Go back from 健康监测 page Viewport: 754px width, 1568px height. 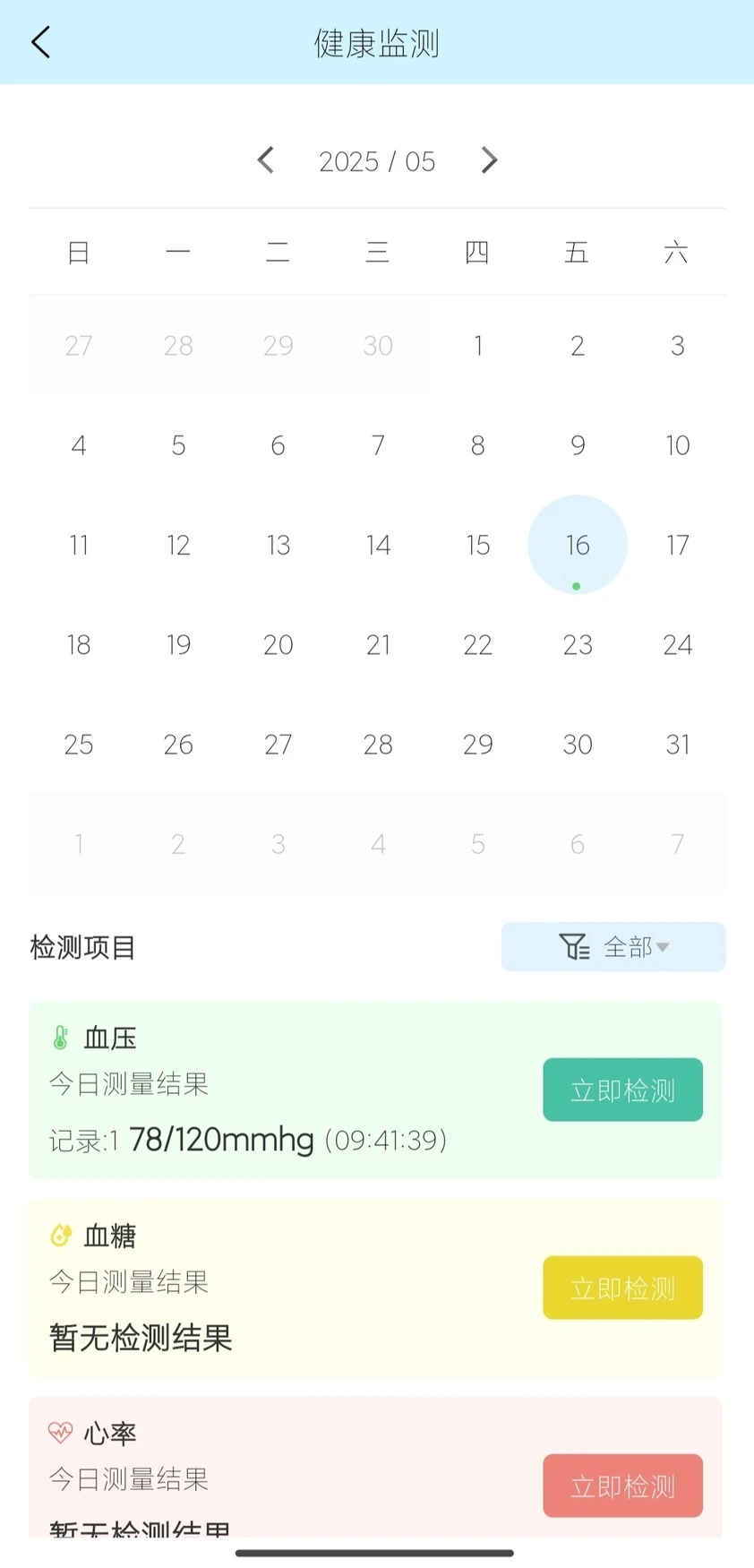(x=40, y=42)
